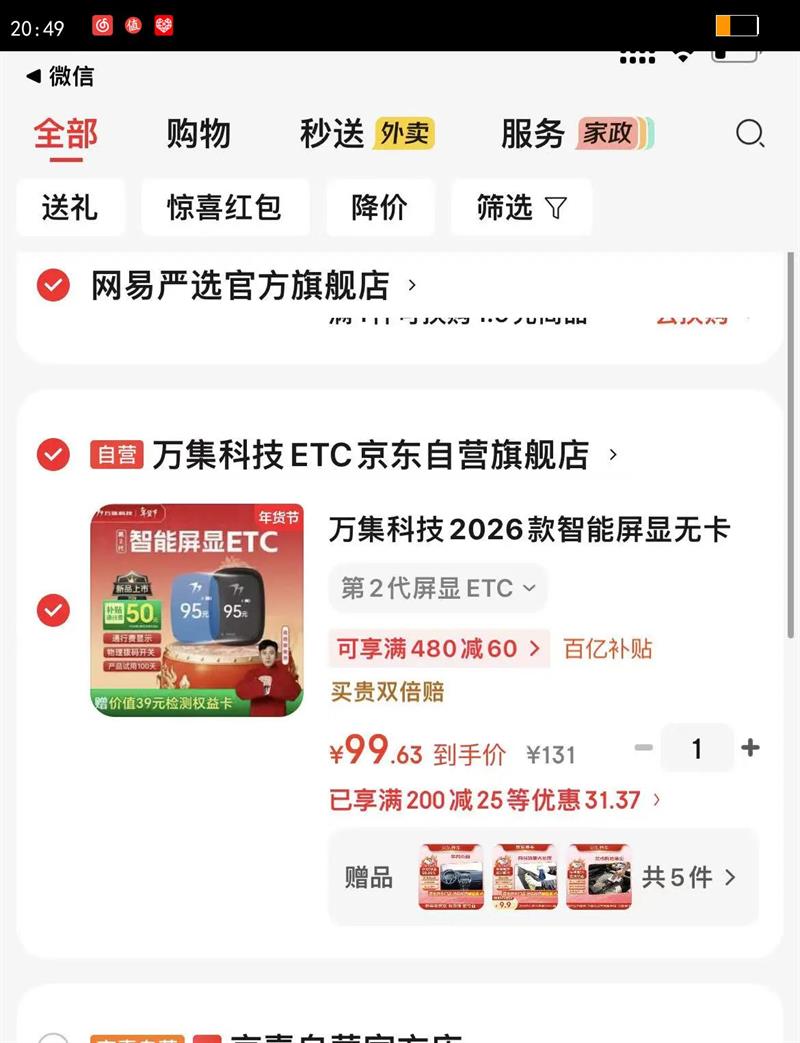Deselect the 智能屏显ETC item checkbox
Image resolution: width=800 pixels, height=1043 pixels.
tap(53, 610)
